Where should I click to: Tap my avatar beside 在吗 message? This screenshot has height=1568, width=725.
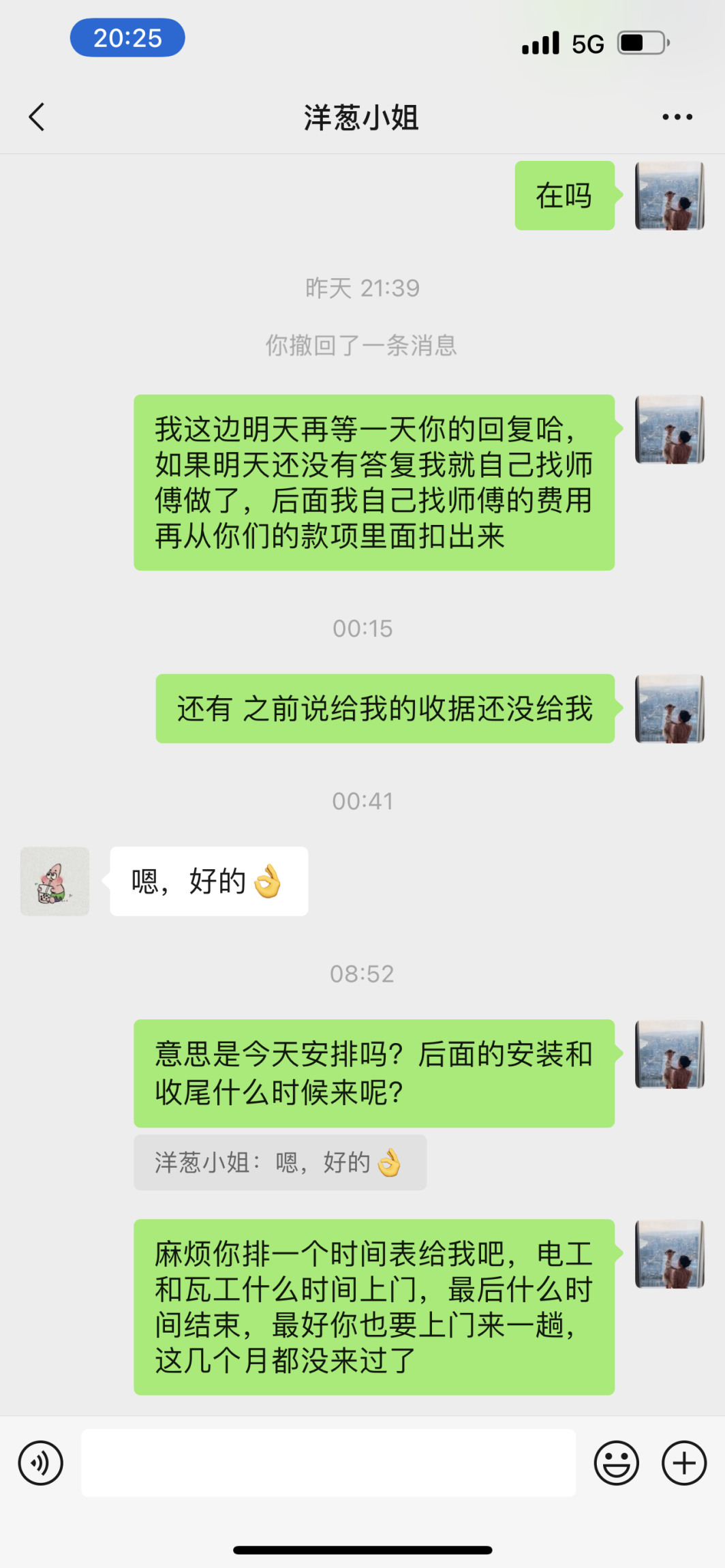[x=669, y=196]
